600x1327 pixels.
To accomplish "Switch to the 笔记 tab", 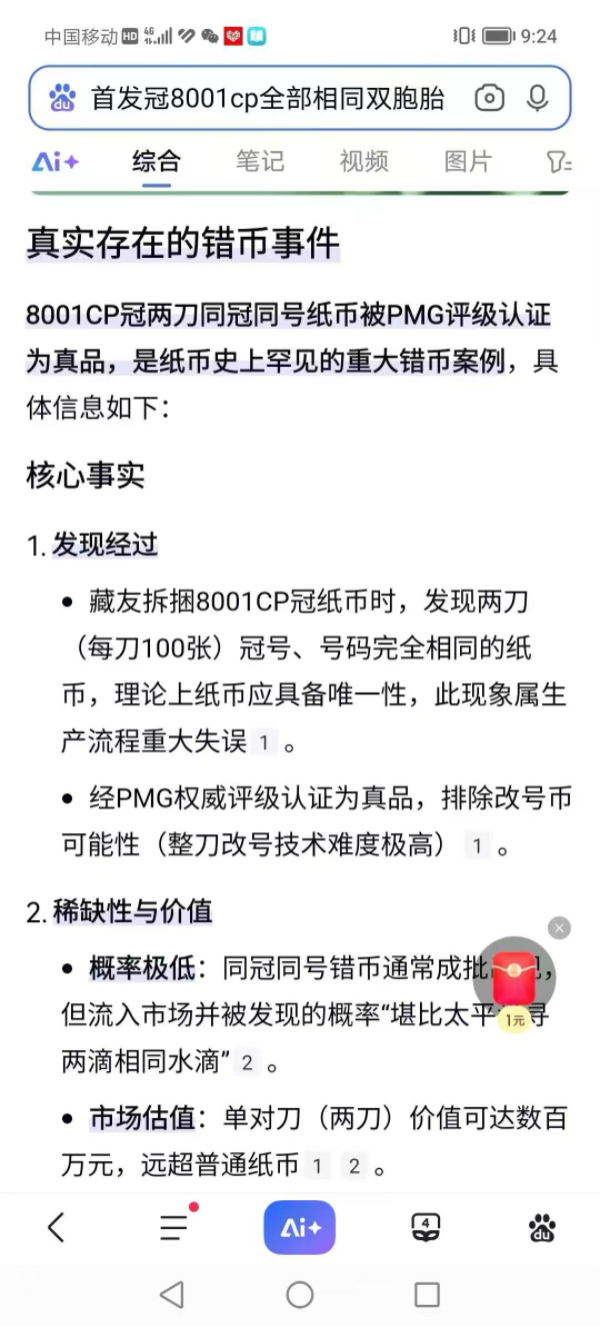I will click(x=260, y=161).
